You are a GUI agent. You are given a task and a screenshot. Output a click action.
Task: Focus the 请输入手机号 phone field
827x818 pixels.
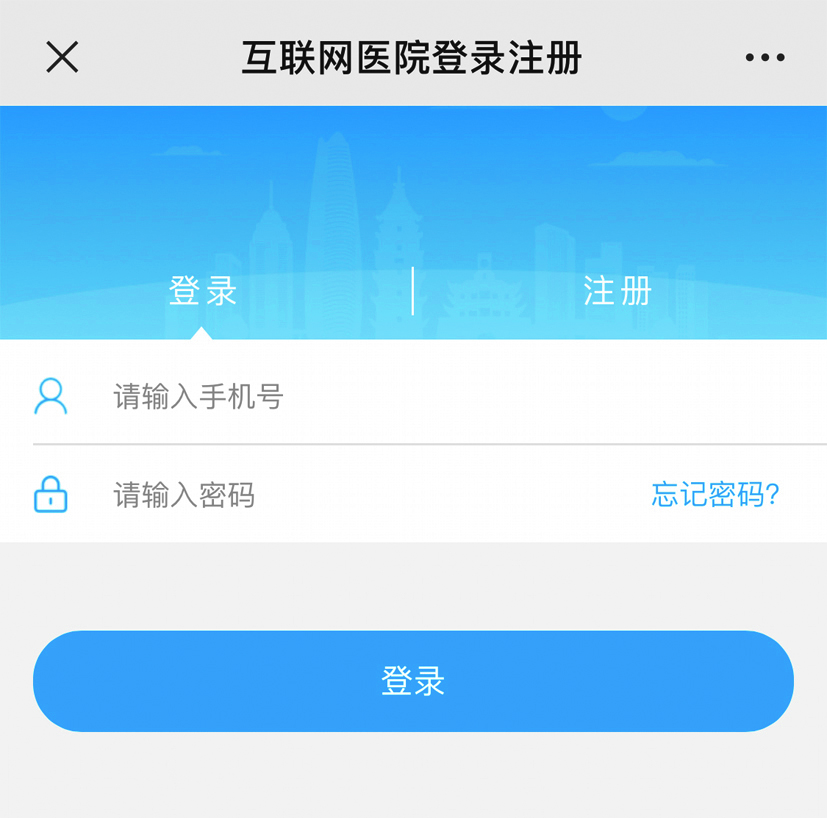click(x=400, y=397)
